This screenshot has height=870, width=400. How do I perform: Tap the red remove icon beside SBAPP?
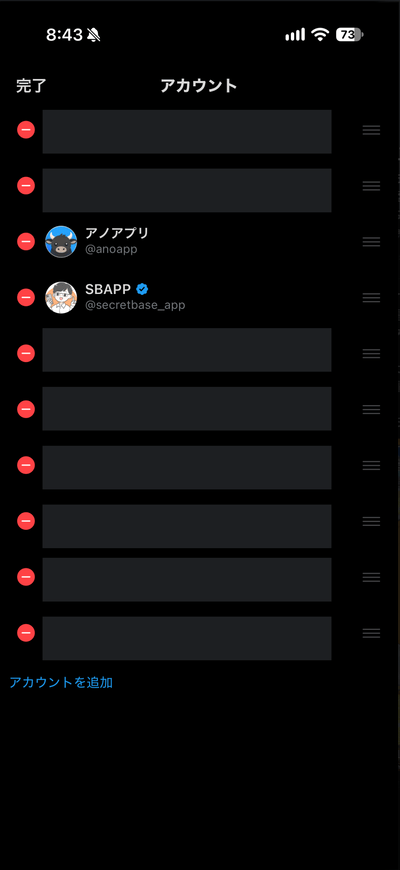(x=26, y=297)
